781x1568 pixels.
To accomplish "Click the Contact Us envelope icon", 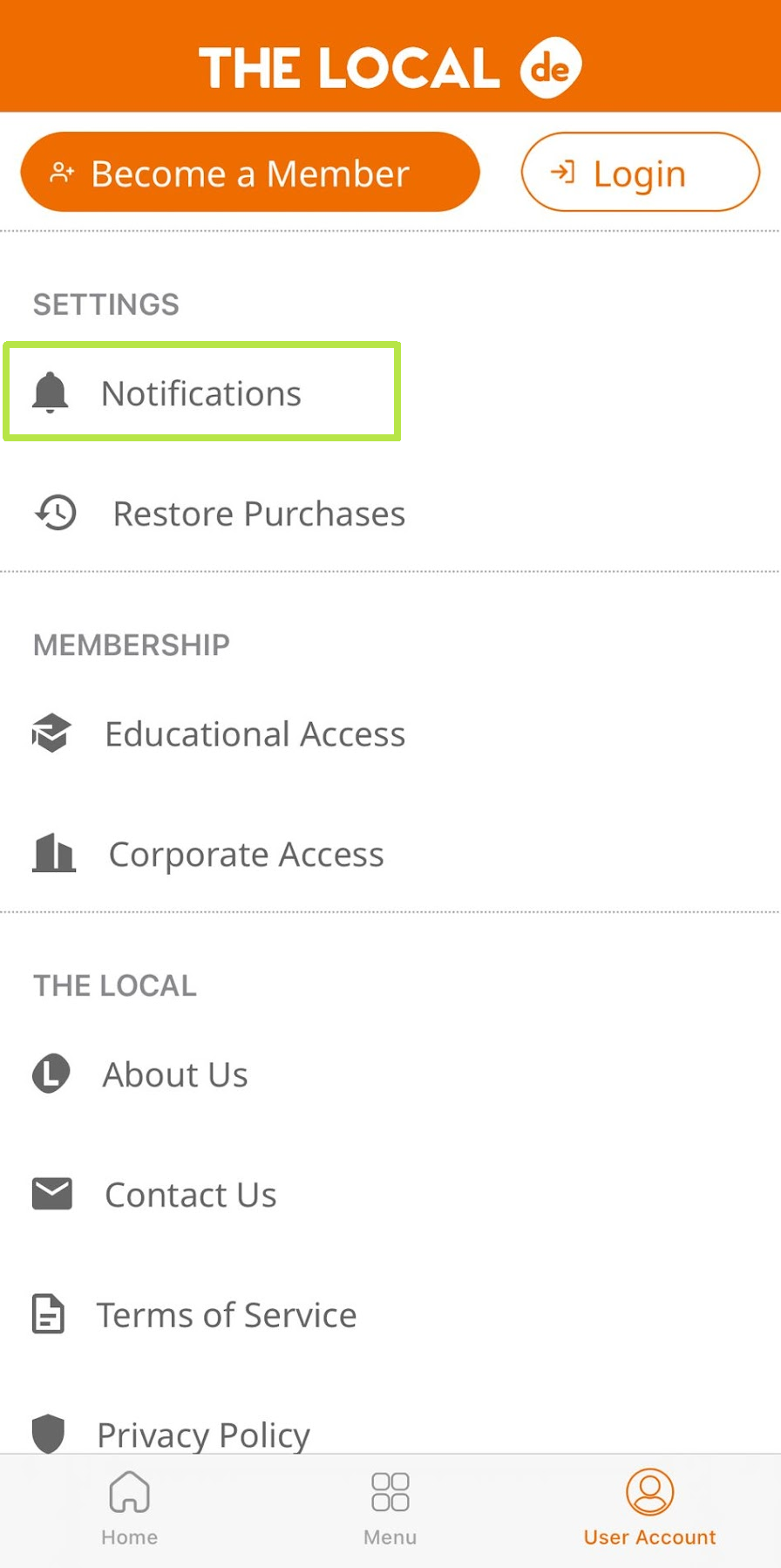I will [x=52, y=1194].
